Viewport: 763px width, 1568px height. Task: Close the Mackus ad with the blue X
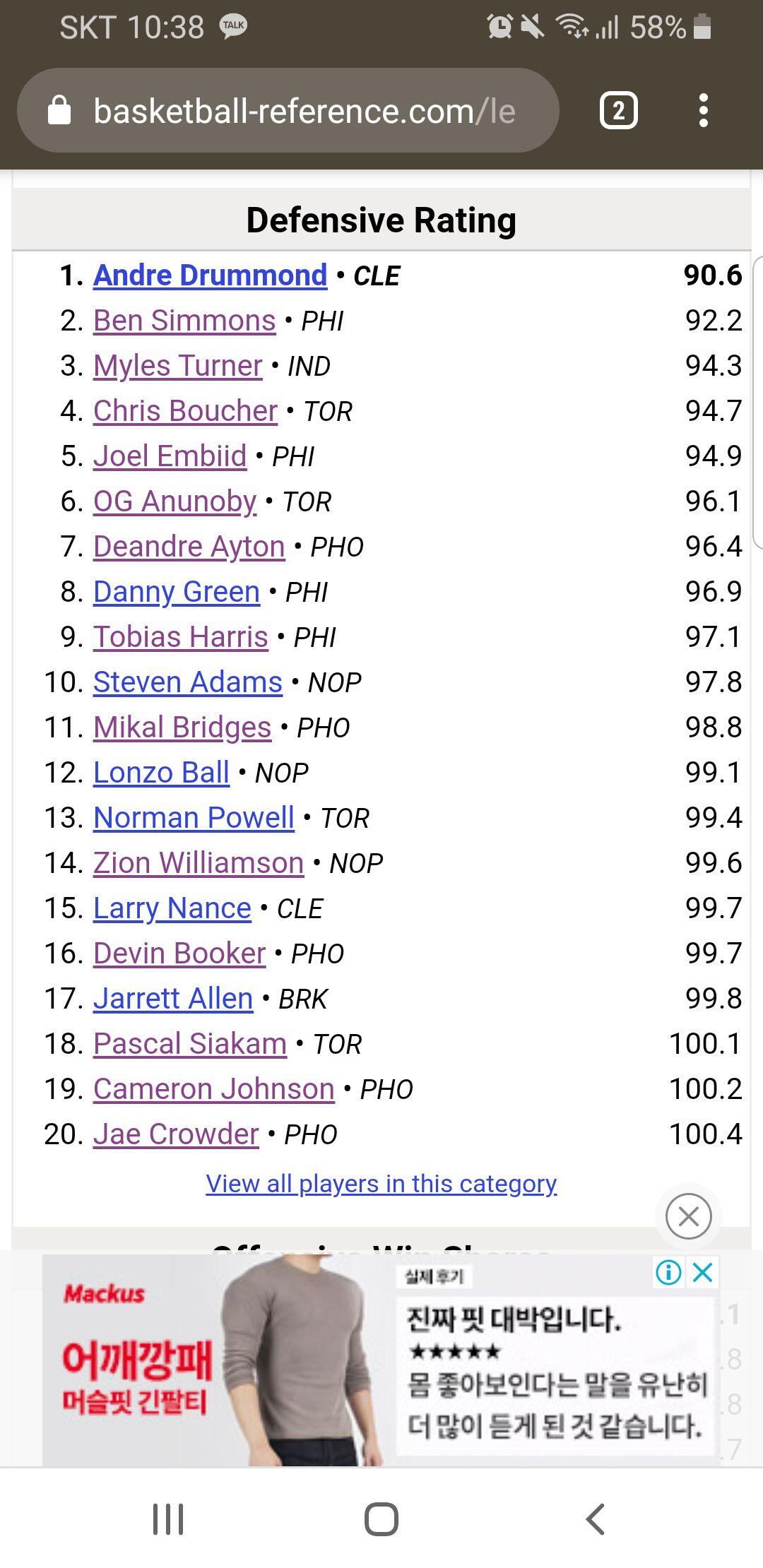(x=702, y=1273)
